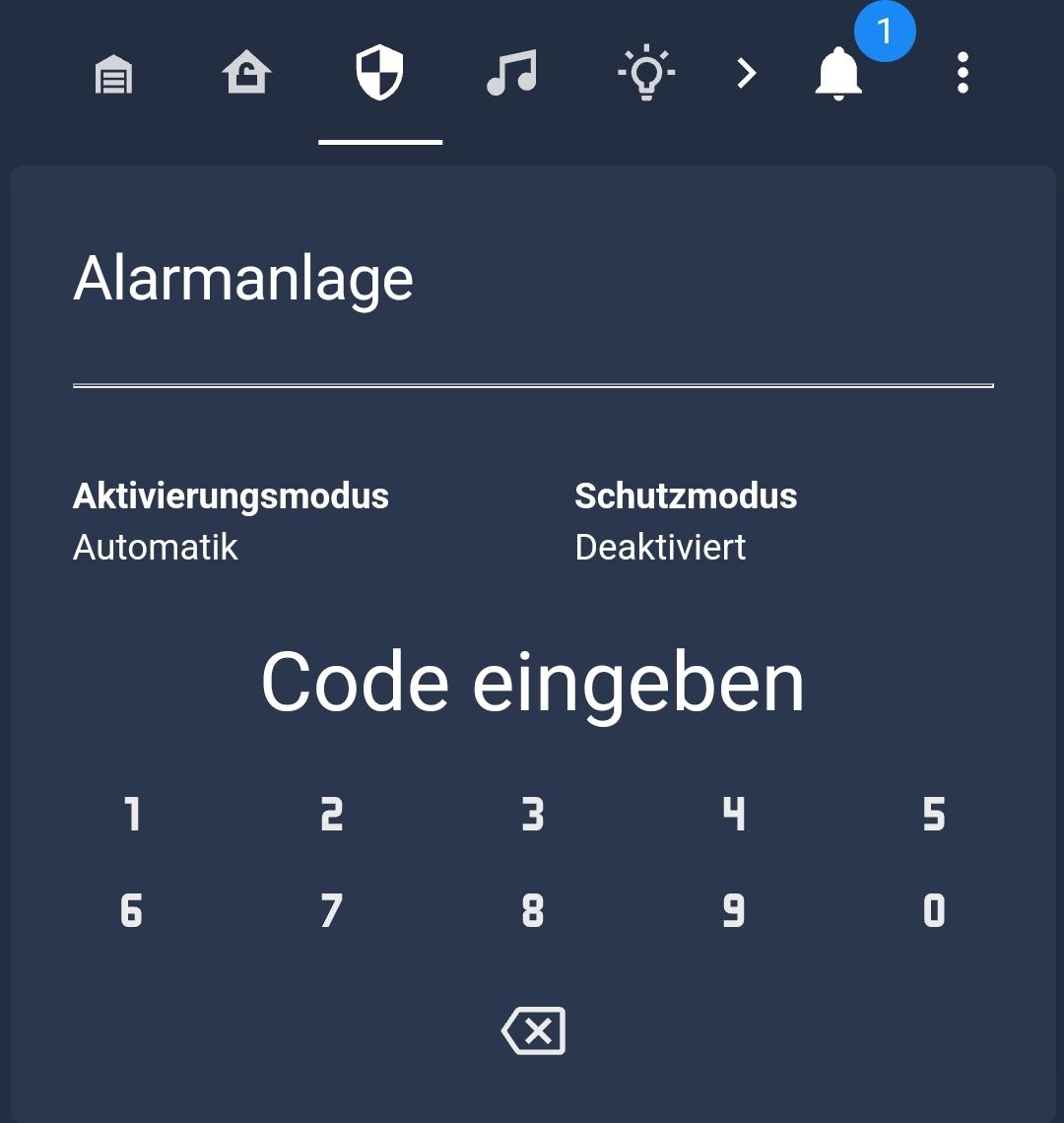Delete the last code digit with backspace
The width and height of the screenshot is (1064, 1123).
pos(533,1031)
